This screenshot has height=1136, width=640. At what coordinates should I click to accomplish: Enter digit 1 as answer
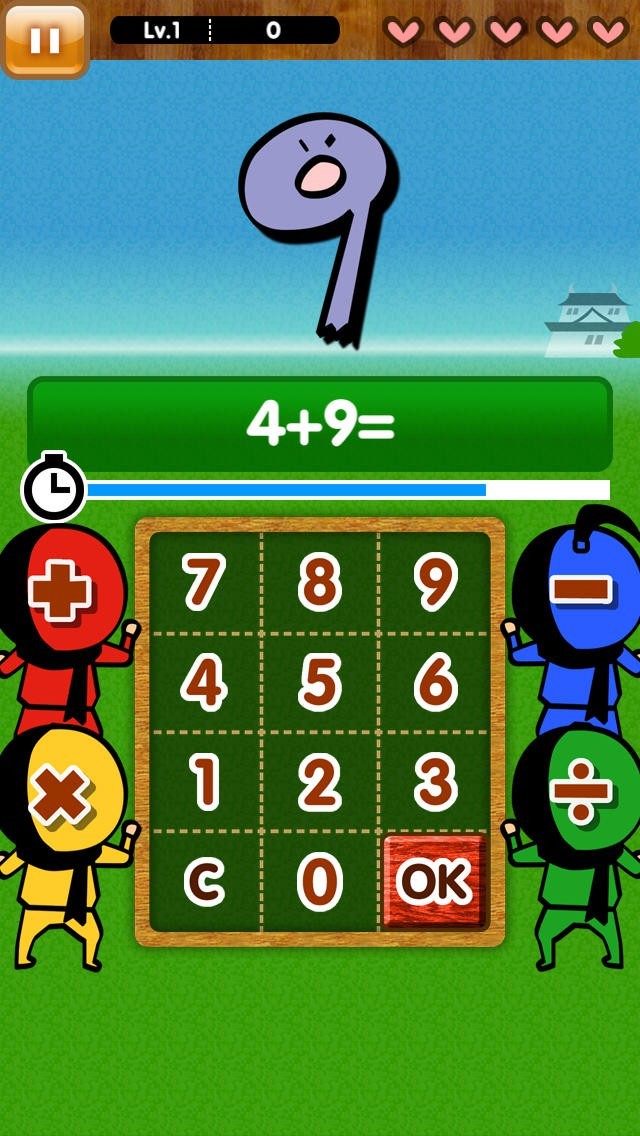tap(205, 782)
